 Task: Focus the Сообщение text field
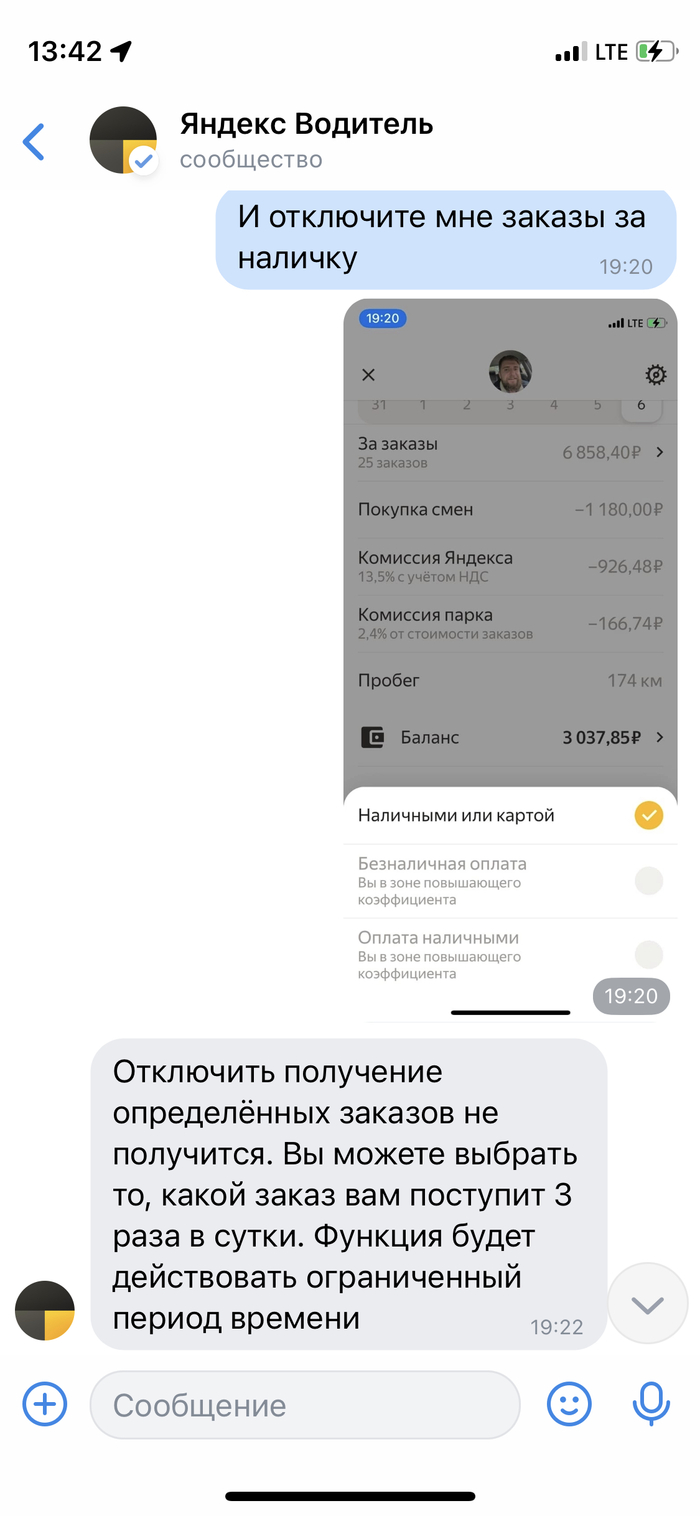[x=305, y=1405]
